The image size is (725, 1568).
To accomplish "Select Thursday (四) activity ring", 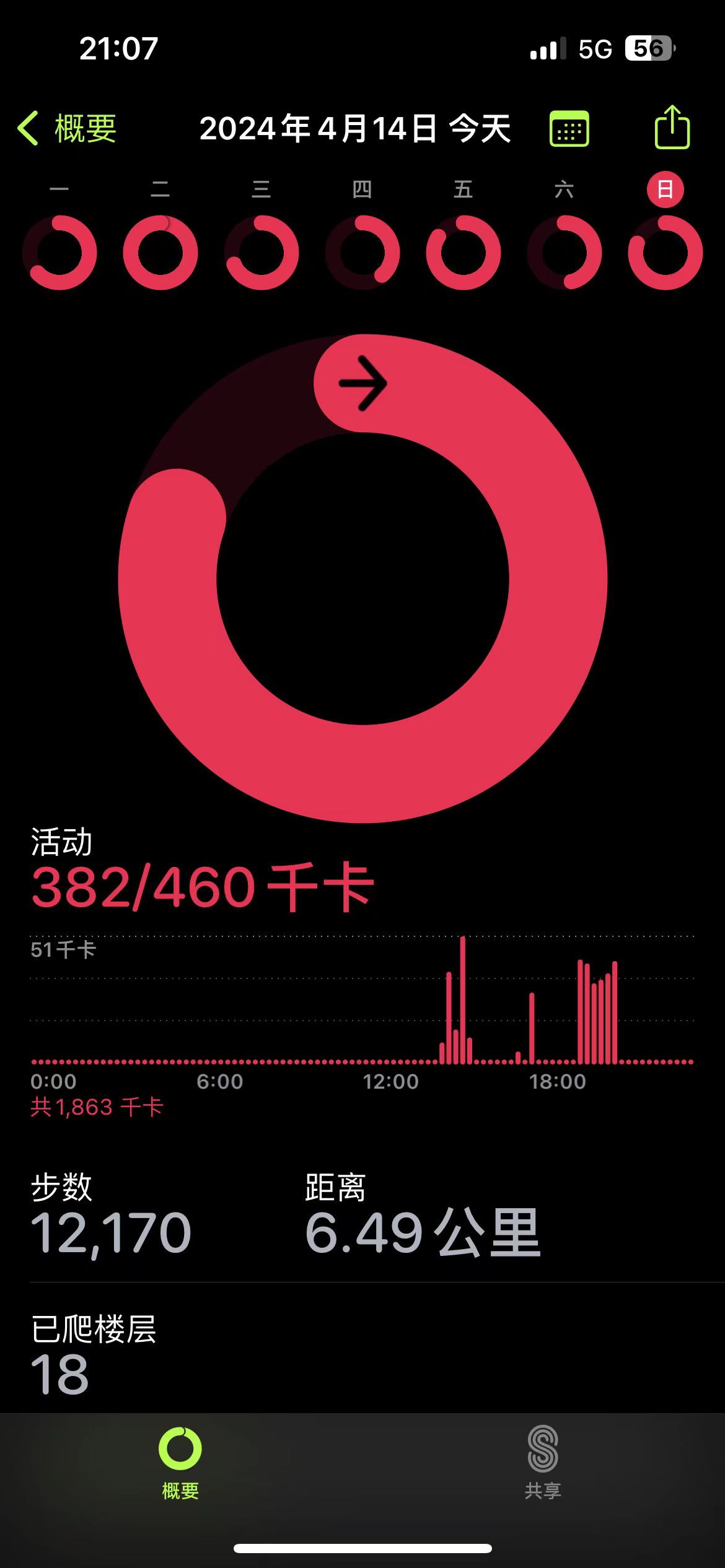I will tap(362, 252).
